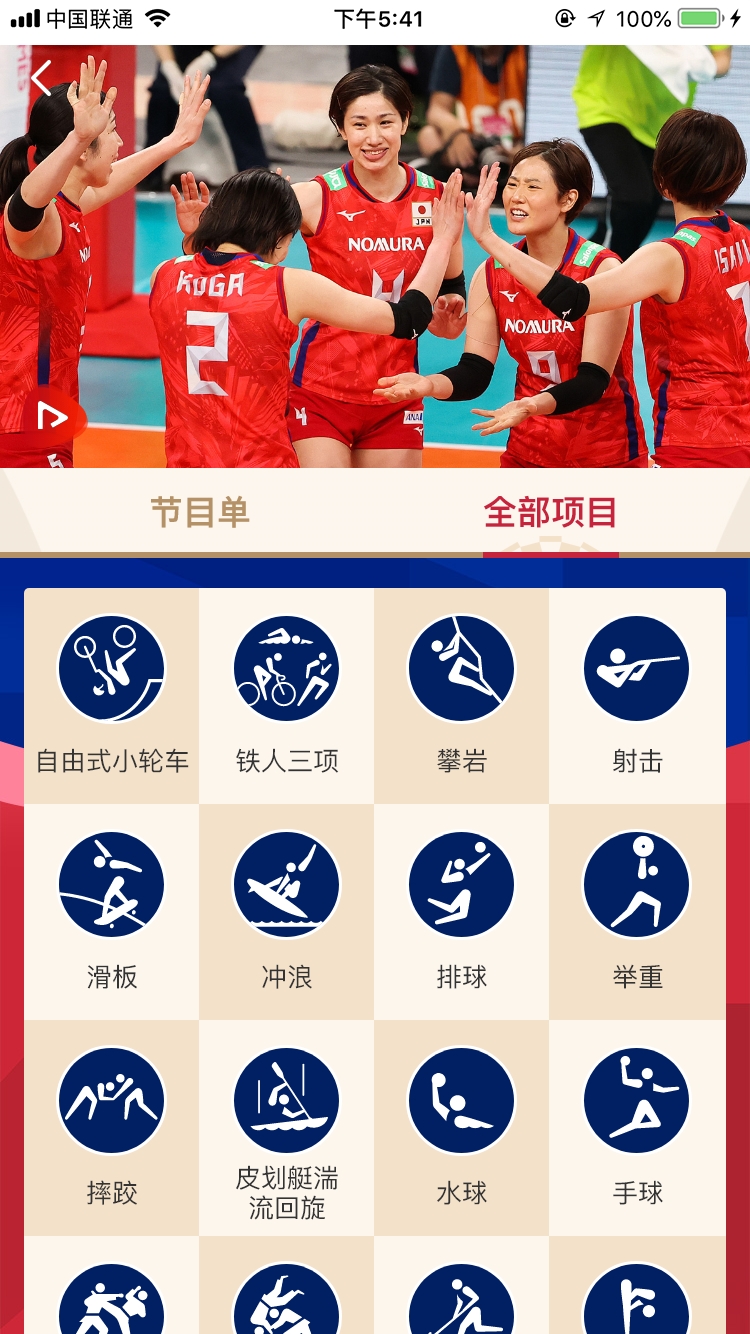Image resolution: width=750 pixels, height=1334 pixels.
Task: Open the 皮划艇湍流回旋 sport tile
Action: pos(286,1127)
